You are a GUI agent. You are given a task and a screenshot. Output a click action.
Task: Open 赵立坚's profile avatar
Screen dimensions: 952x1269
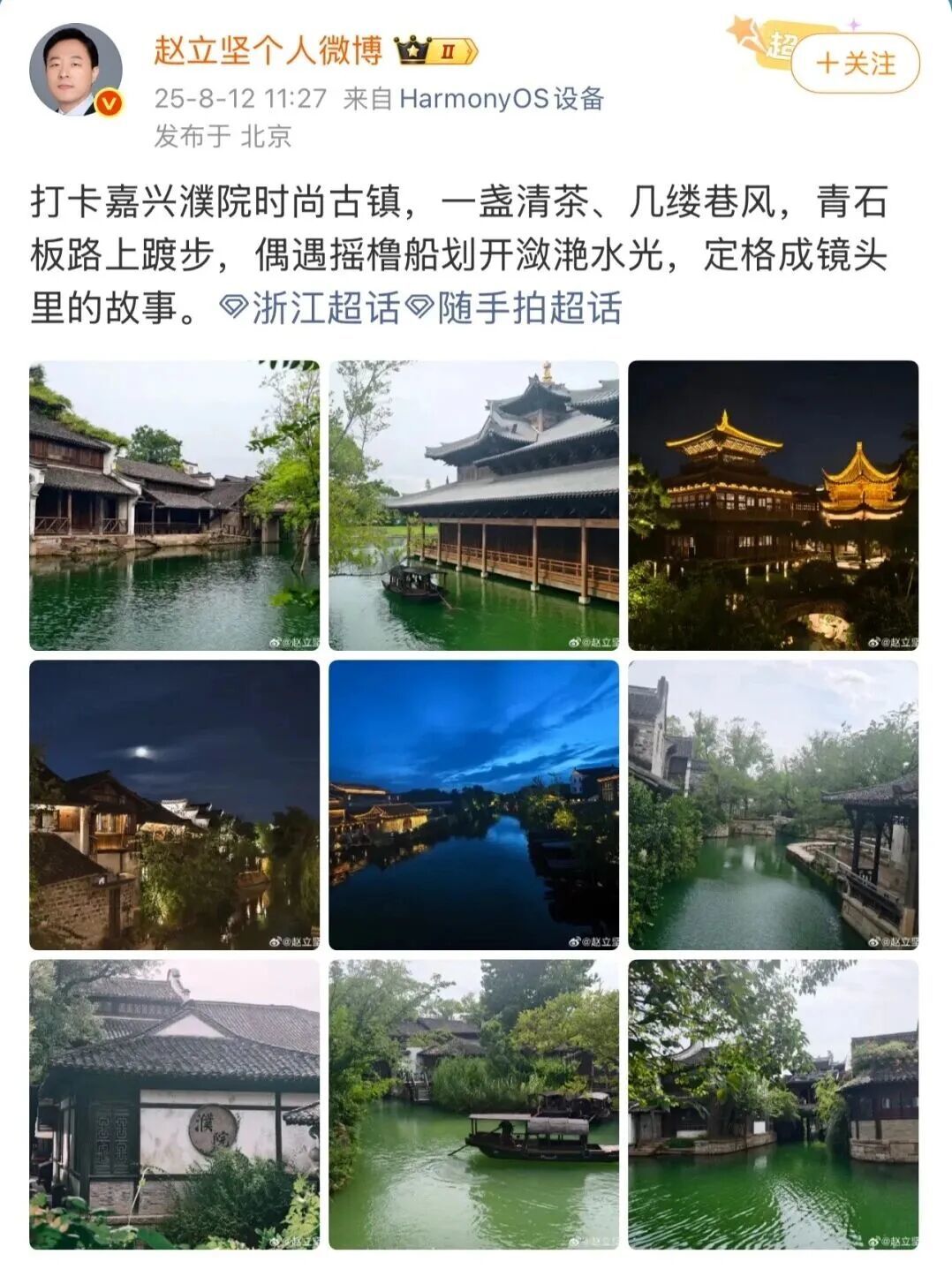pyautogui.click(x=74, y=71)
